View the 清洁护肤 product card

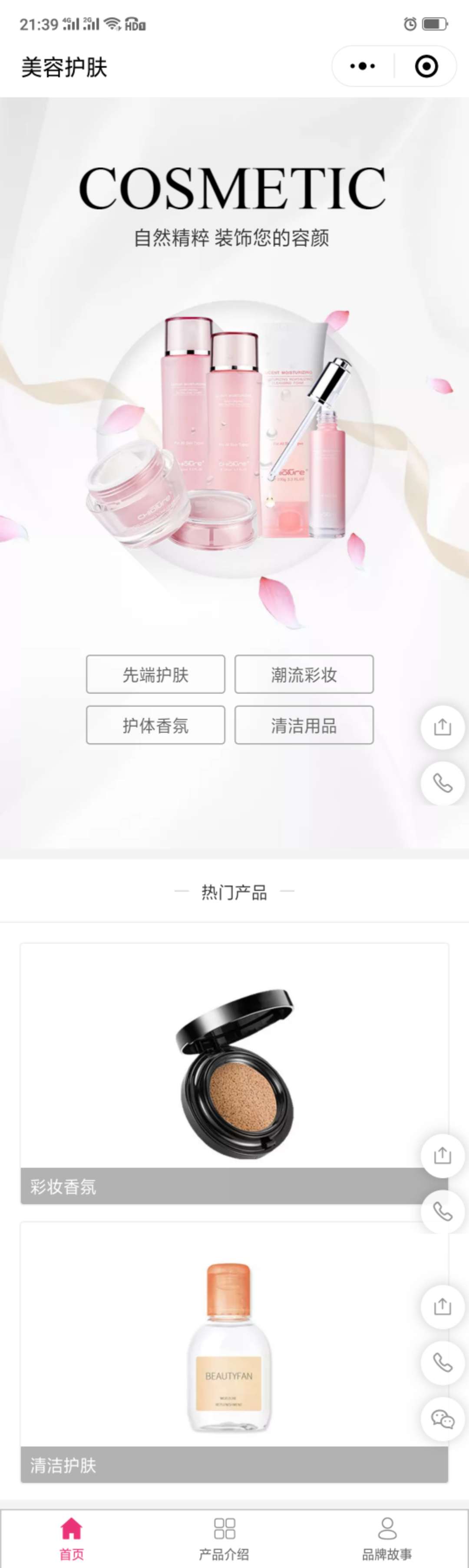pos(234,1351)
